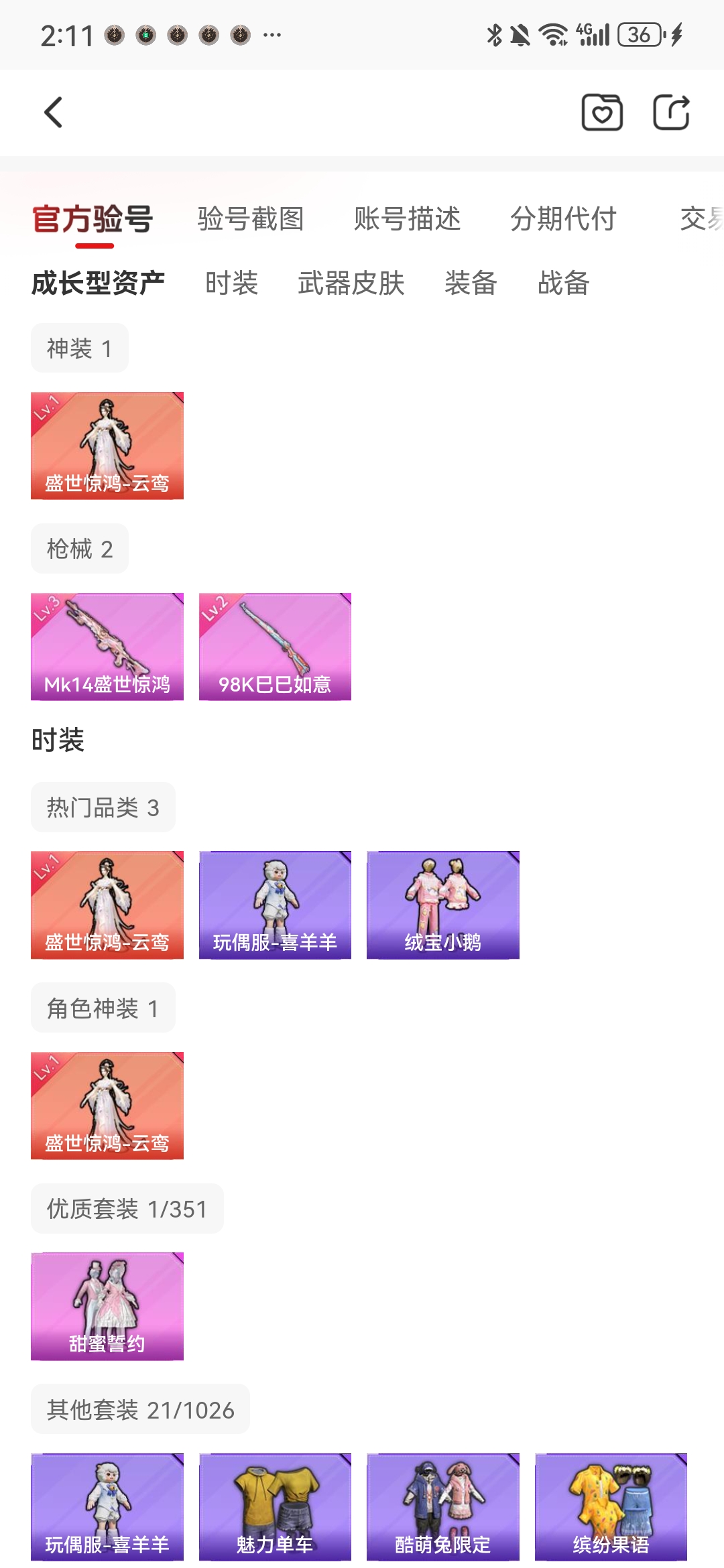Open the 酷萌兔限定 outfit tile
Viewport: 724px width, 1568px height.
442,1506
